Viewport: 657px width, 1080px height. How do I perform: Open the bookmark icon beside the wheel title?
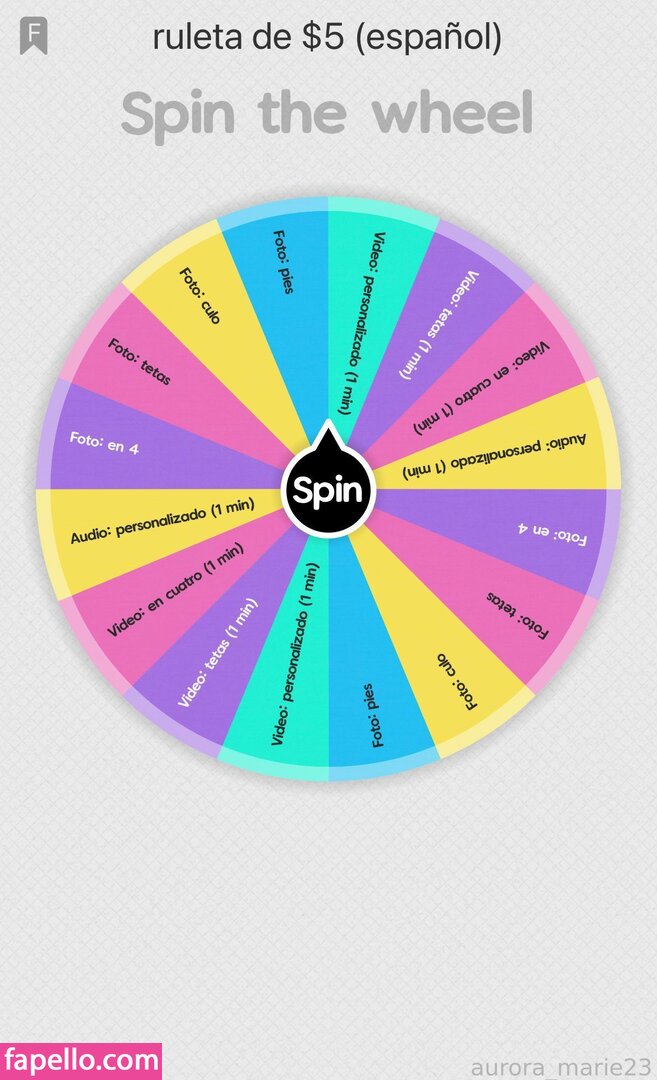pyautogui.click(x=34, y=37)
